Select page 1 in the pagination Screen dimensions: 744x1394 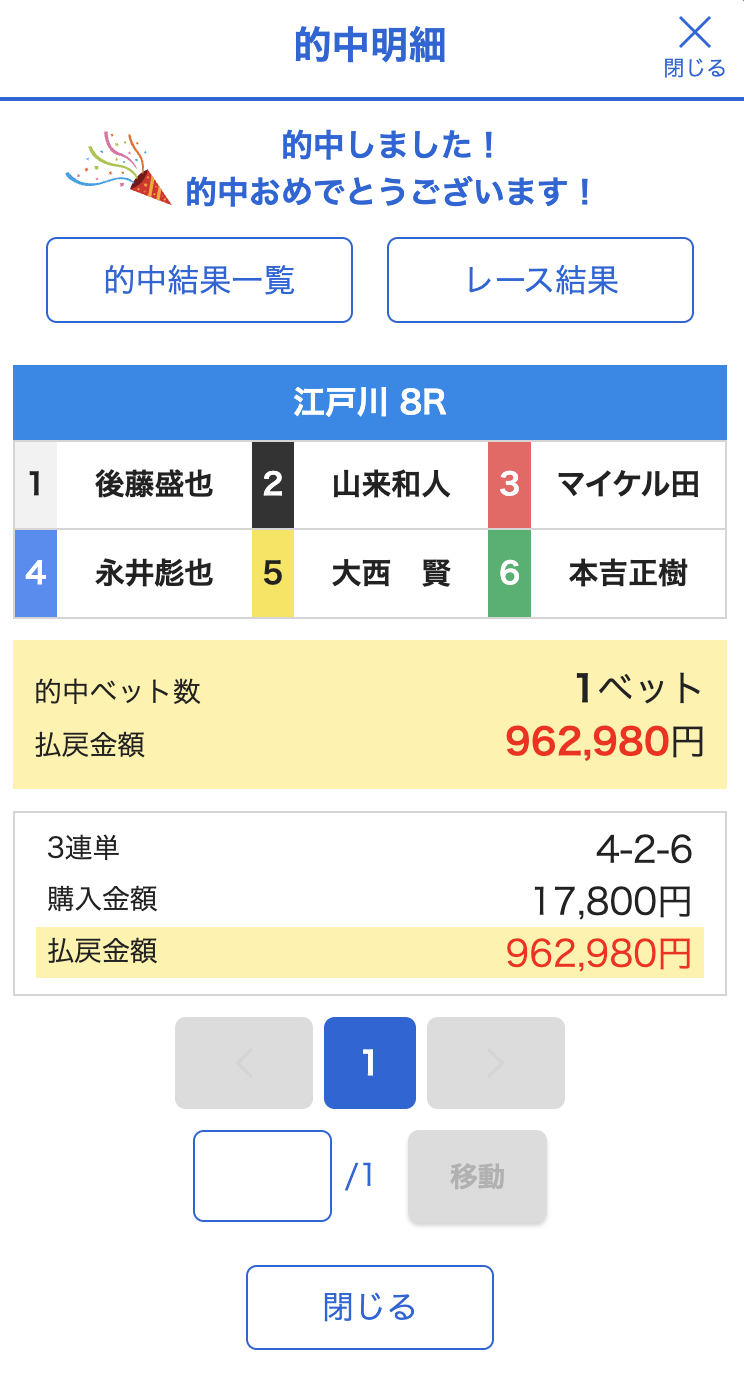click(369, 1063)
